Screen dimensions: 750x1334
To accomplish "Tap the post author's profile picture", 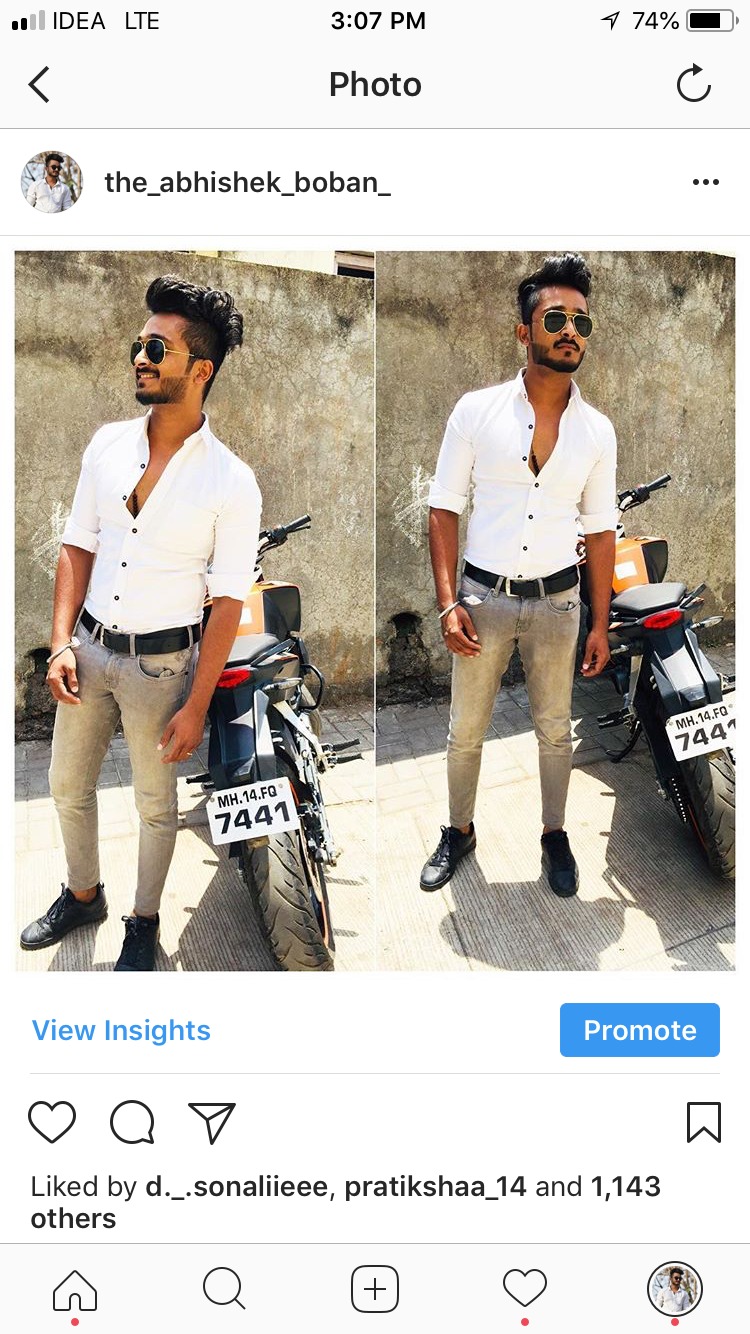I will coord(52,182).
